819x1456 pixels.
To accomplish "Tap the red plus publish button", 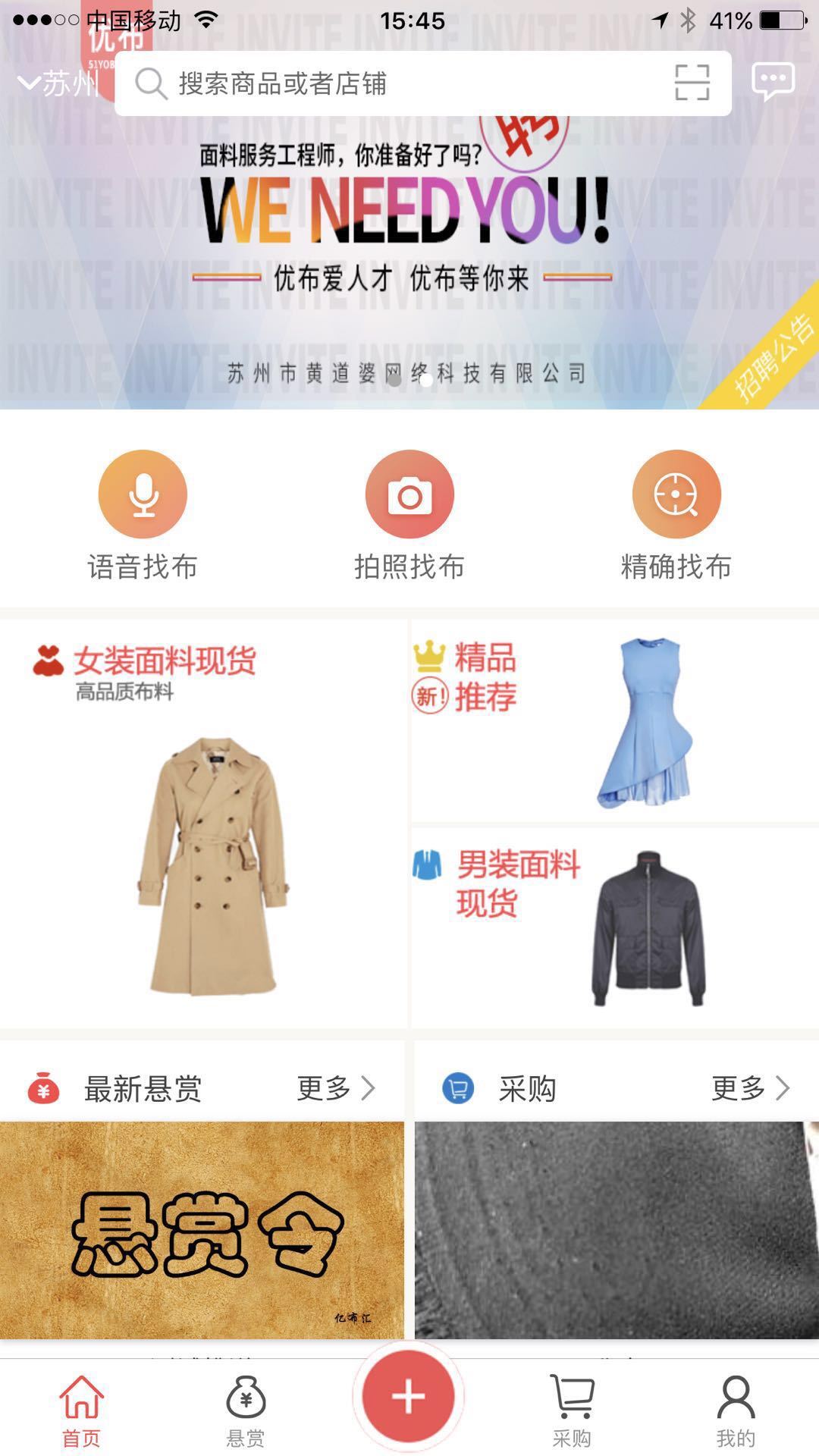I will [408, 1397].
